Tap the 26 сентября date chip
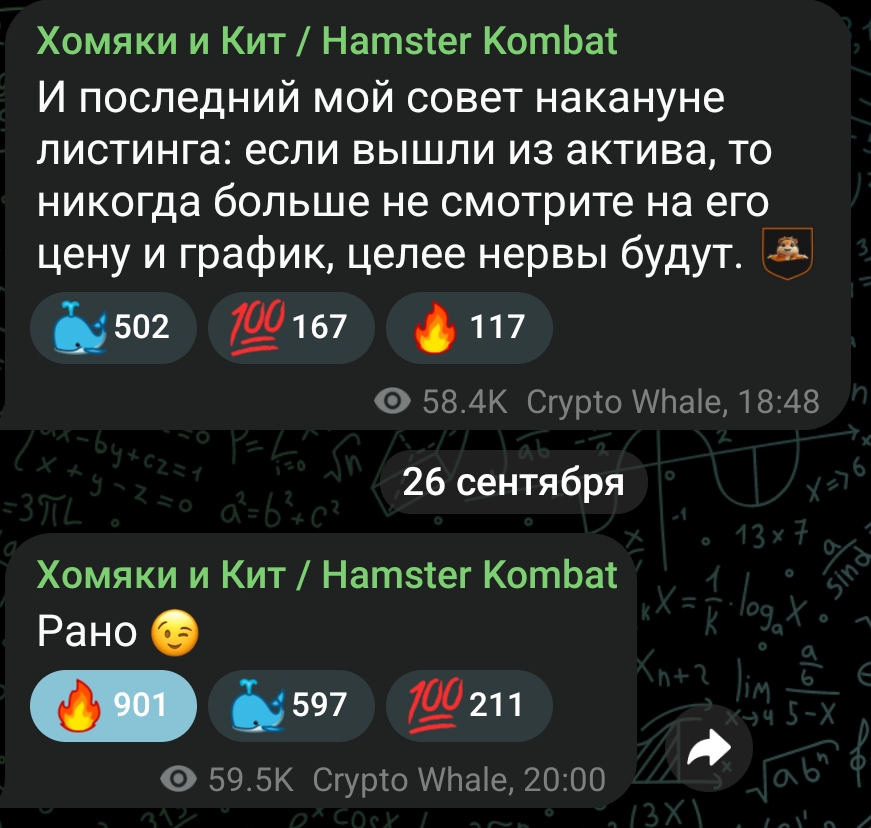This screenshot has width=871, height=828. 513,482
